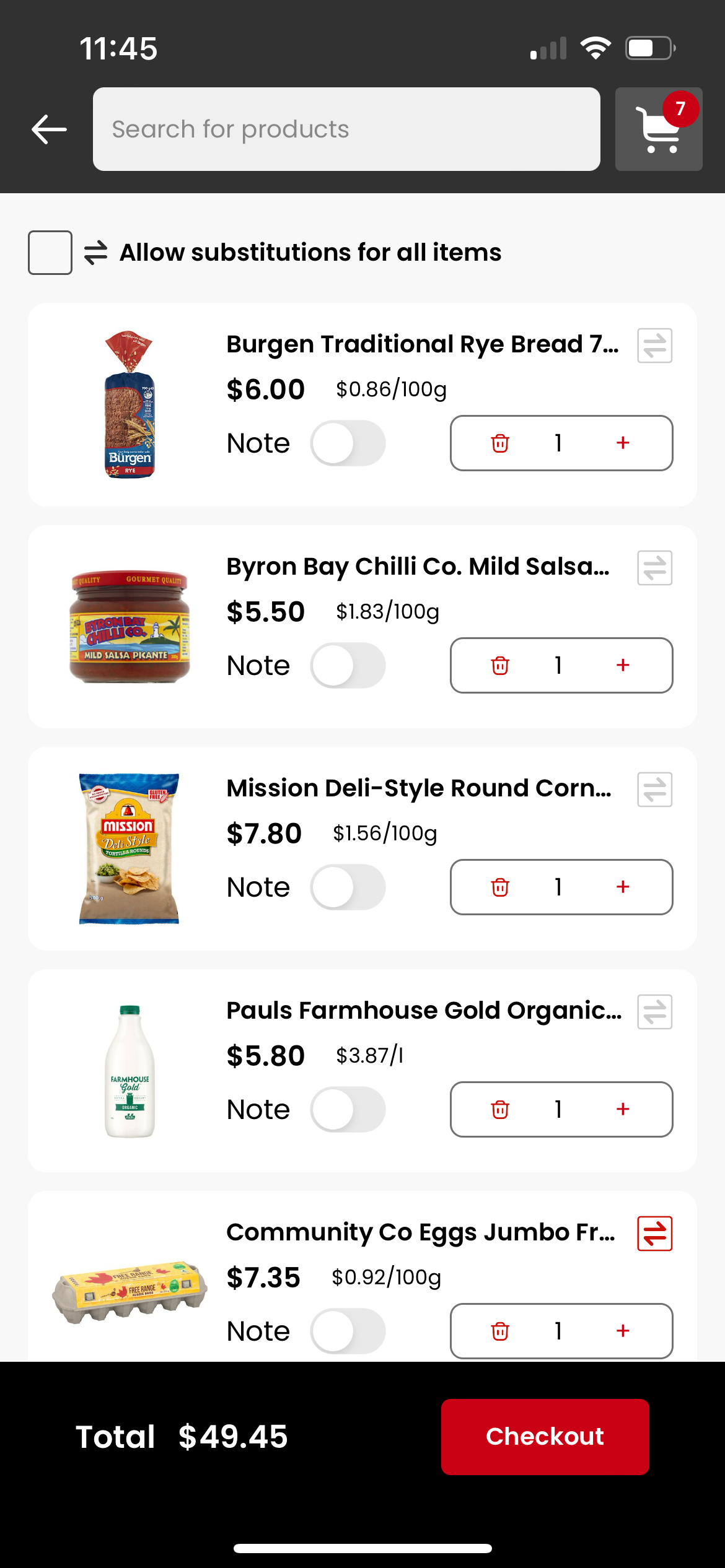Toggle substitution on Mission Corn chips

(654, 789)
